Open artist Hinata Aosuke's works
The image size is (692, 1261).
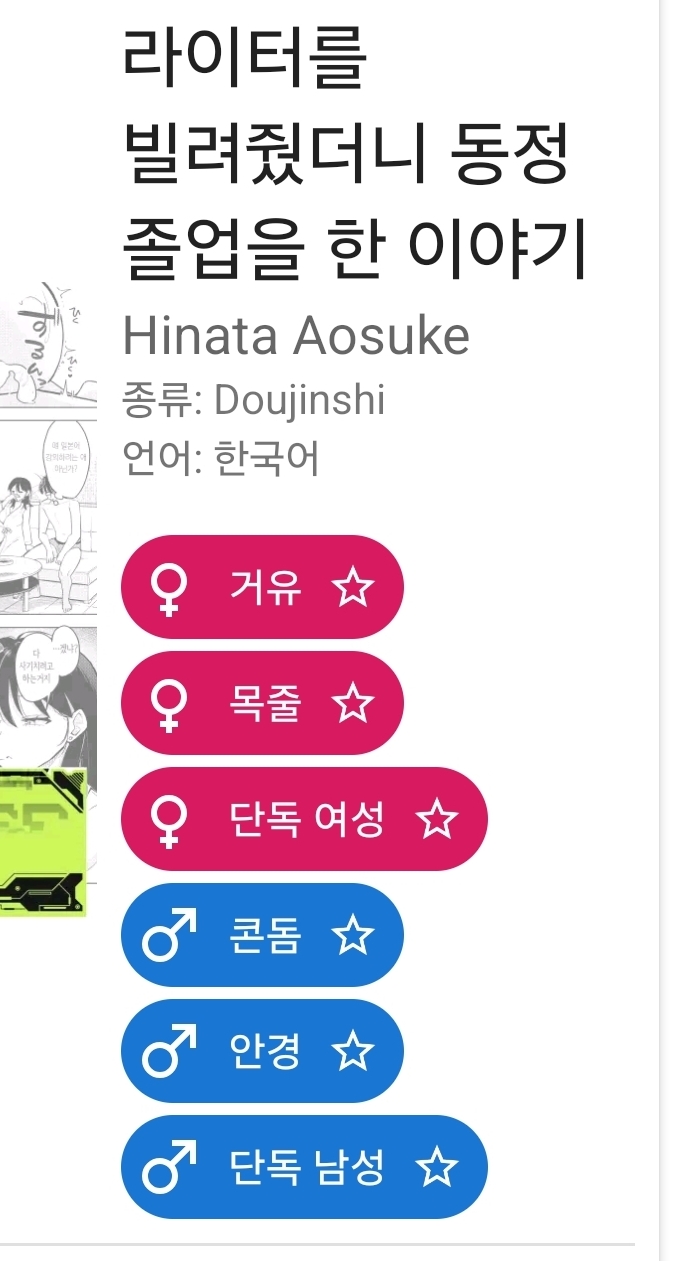tap(295, 337)
